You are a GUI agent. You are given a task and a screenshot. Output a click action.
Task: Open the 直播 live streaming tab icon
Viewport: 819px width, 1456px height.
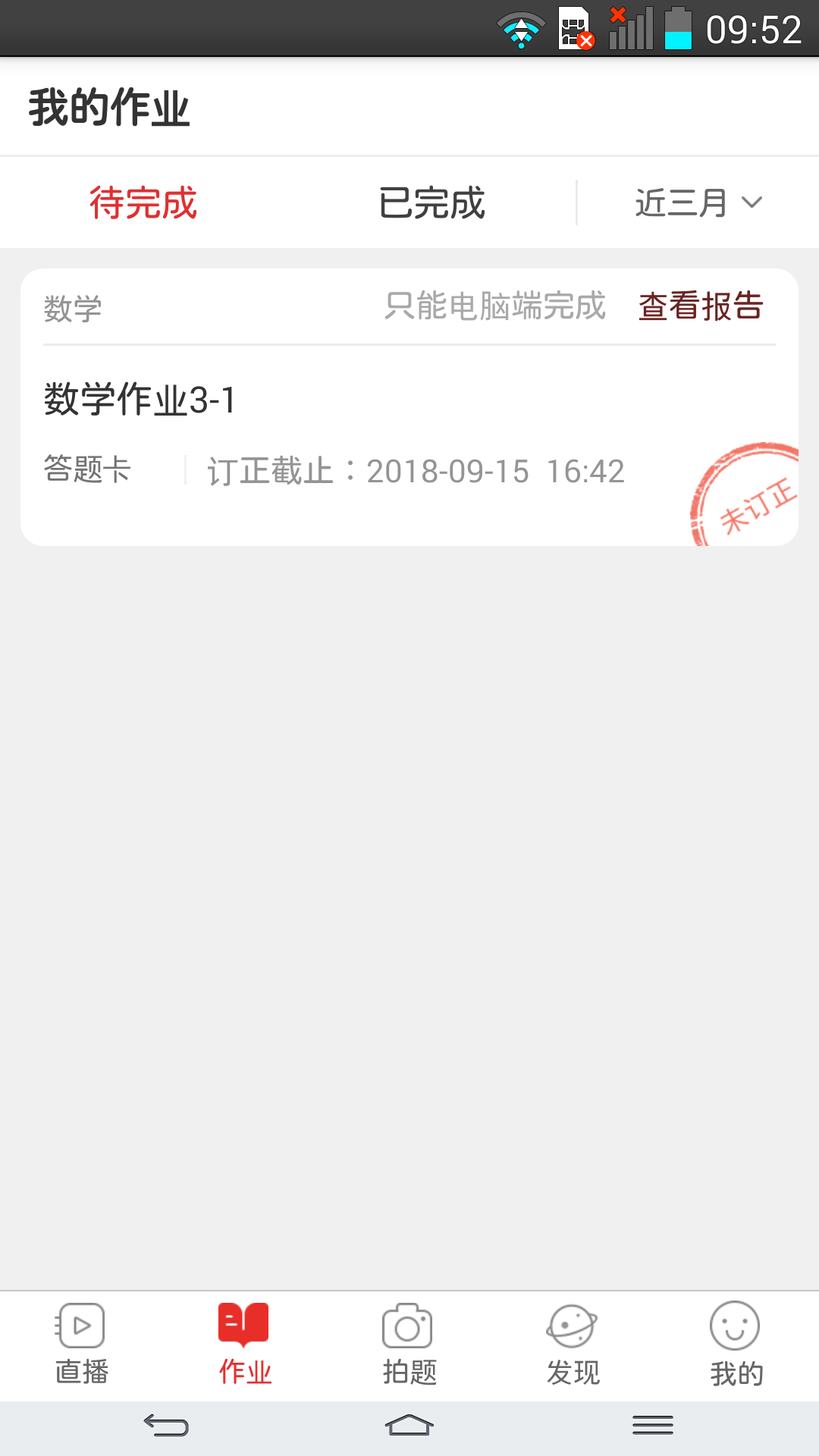[x=81, y=1327]
